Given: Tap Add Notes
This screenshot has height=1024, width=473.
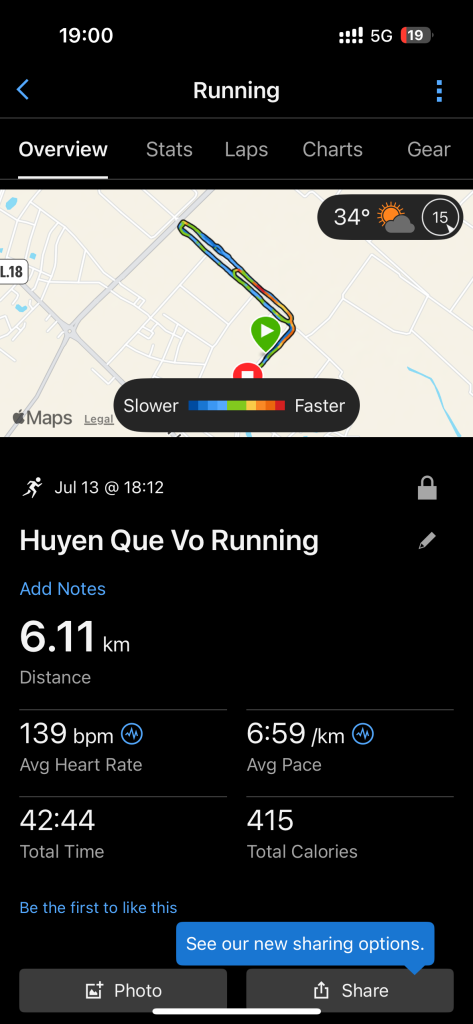Looking at the screenshot, I should click(63, 589).
